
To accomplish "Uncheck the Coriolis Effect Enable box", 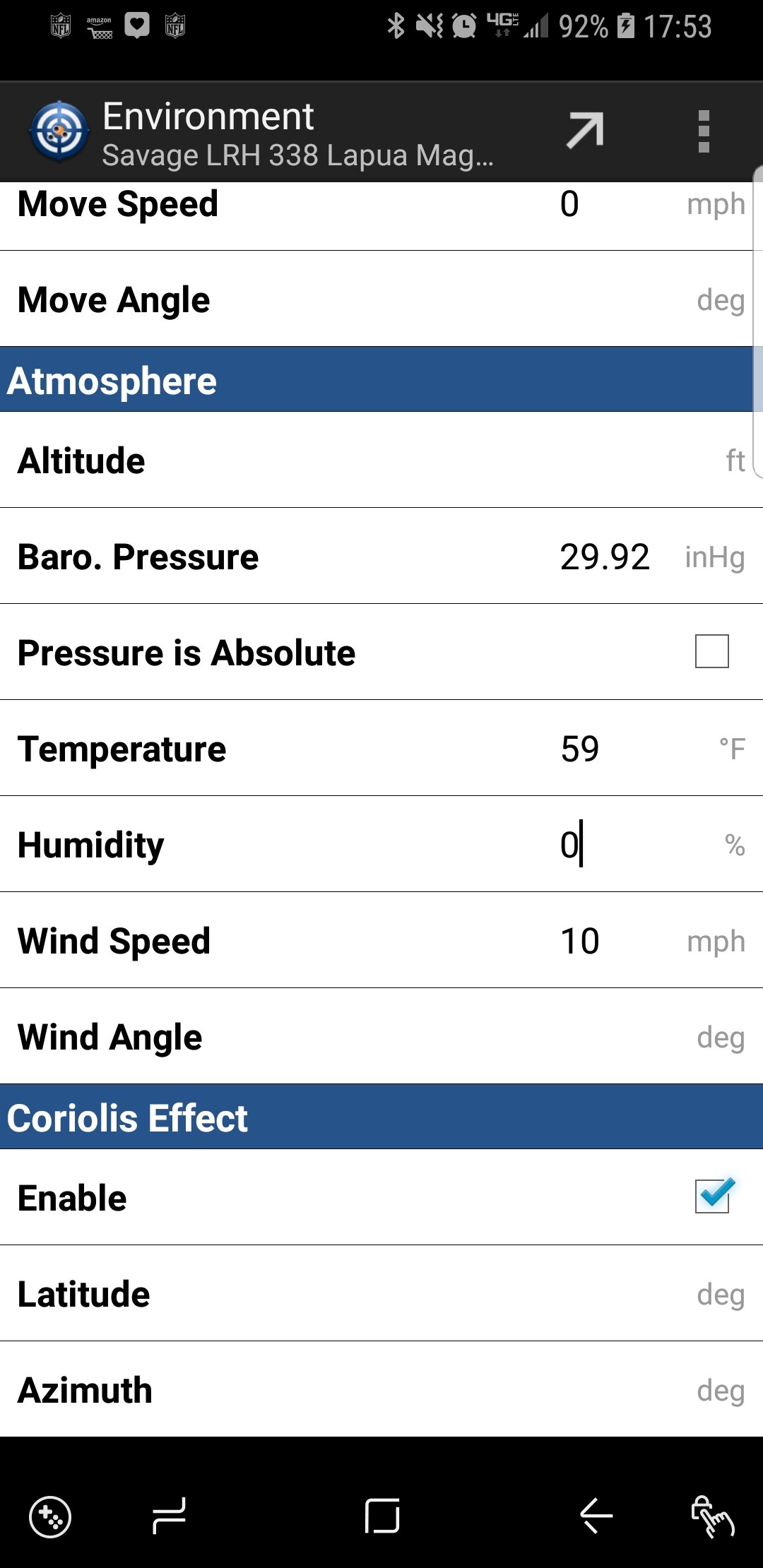I will (x=713, y=1196).
